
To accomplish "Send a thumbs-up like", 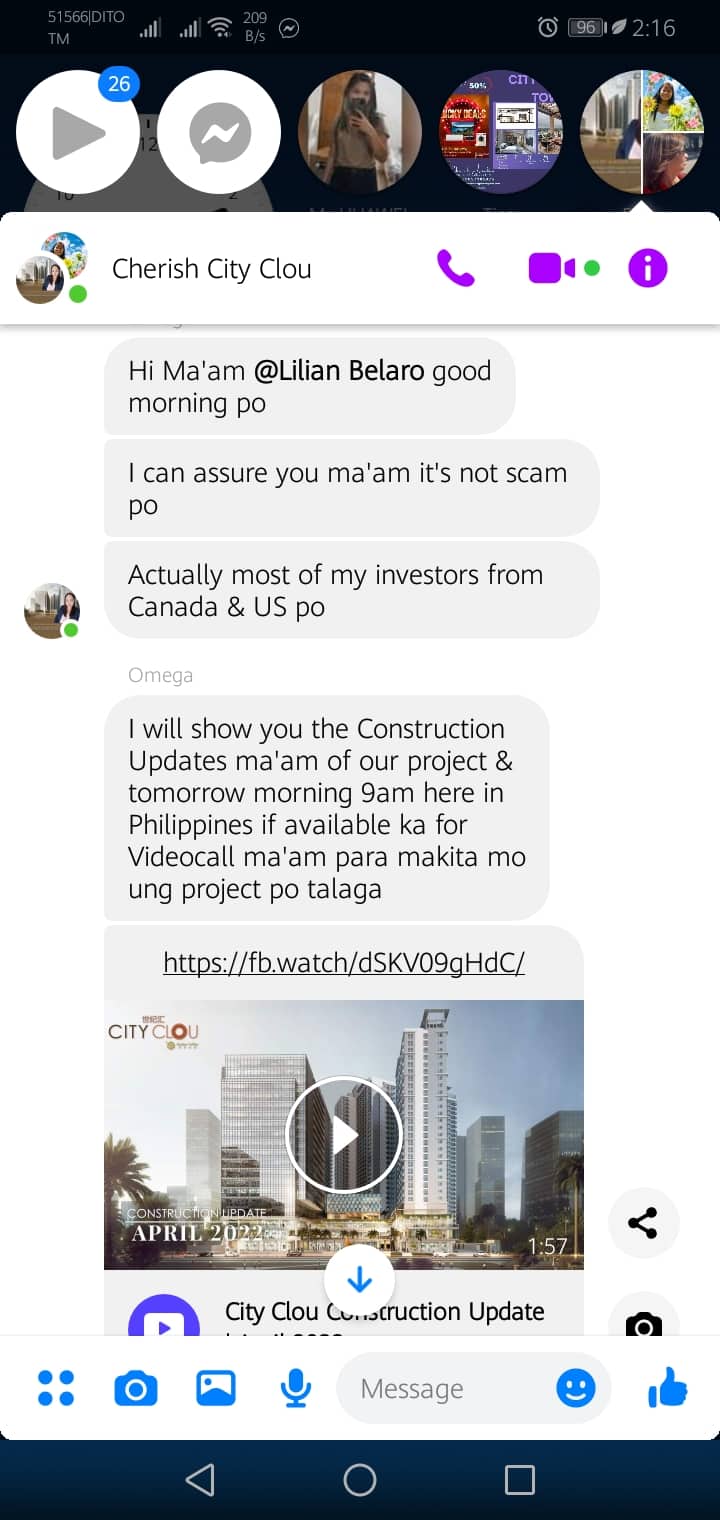I will (667, 1388).
